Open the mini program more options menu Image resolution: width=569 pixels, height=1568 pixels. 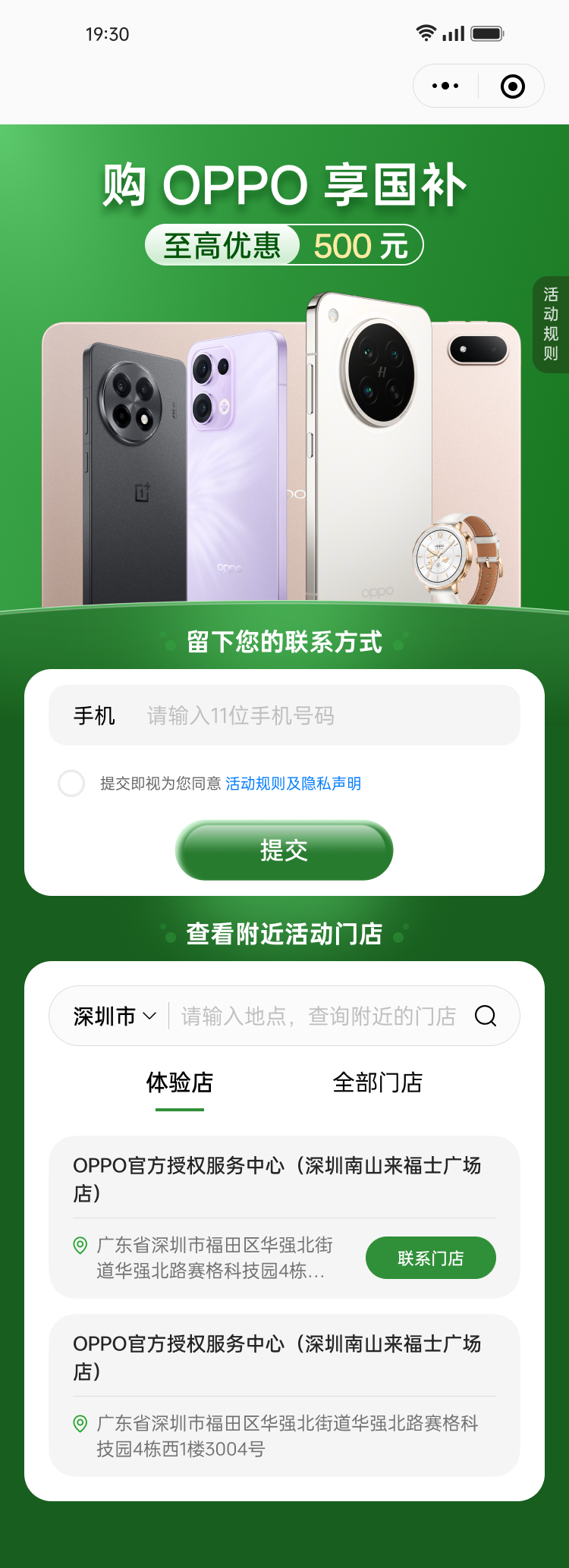445,86
